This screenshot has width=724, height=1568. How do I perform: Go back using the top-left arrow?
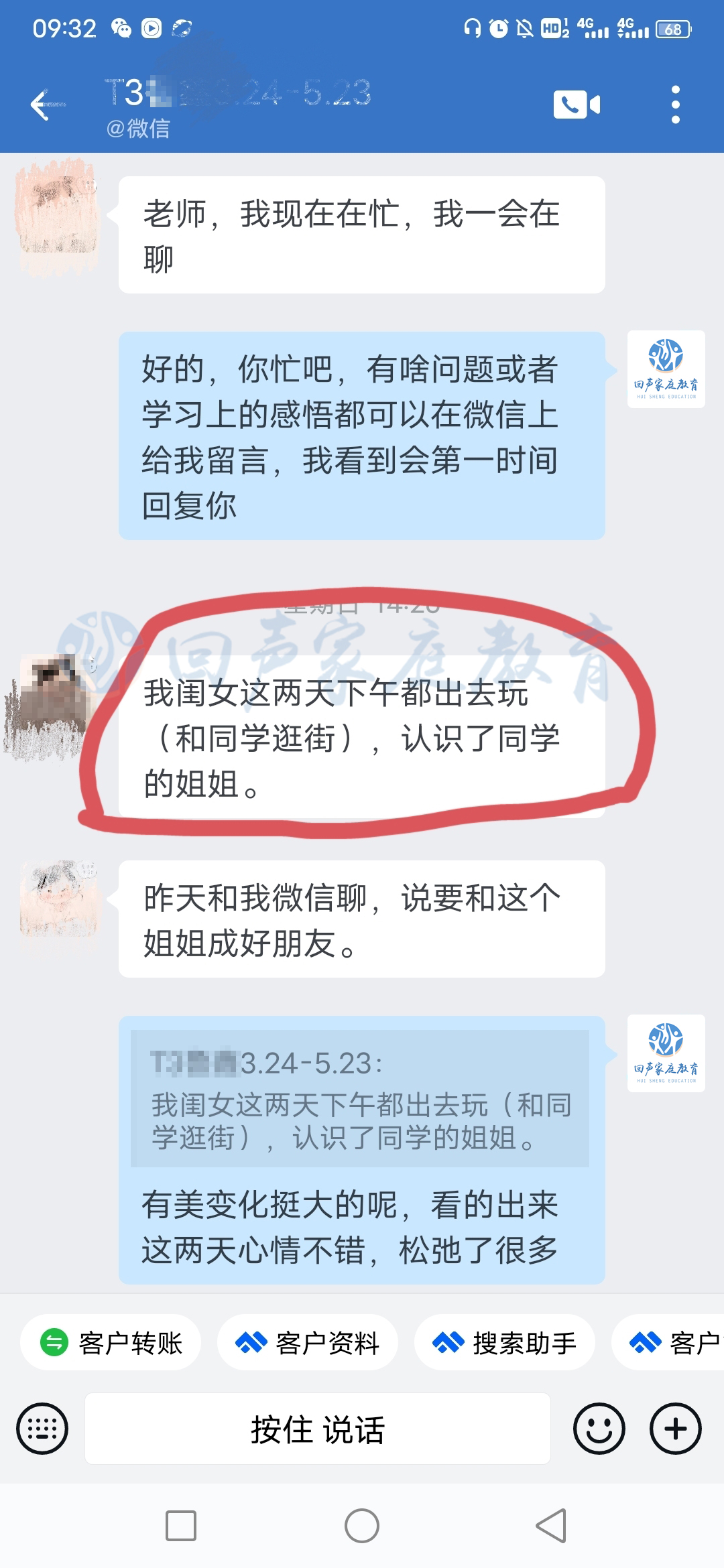47,105
